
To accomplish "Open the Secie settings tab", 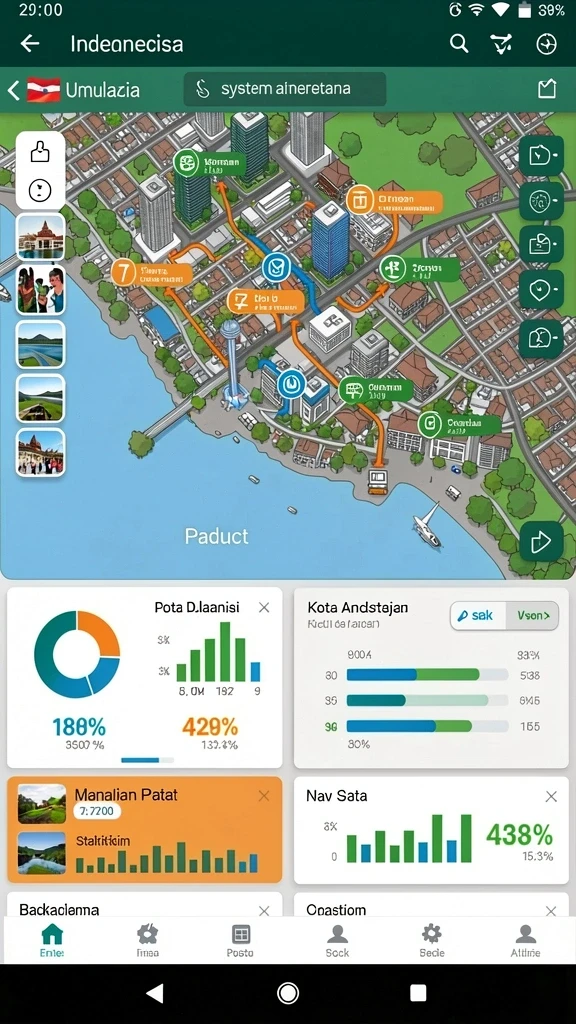I will click(432, 940).
